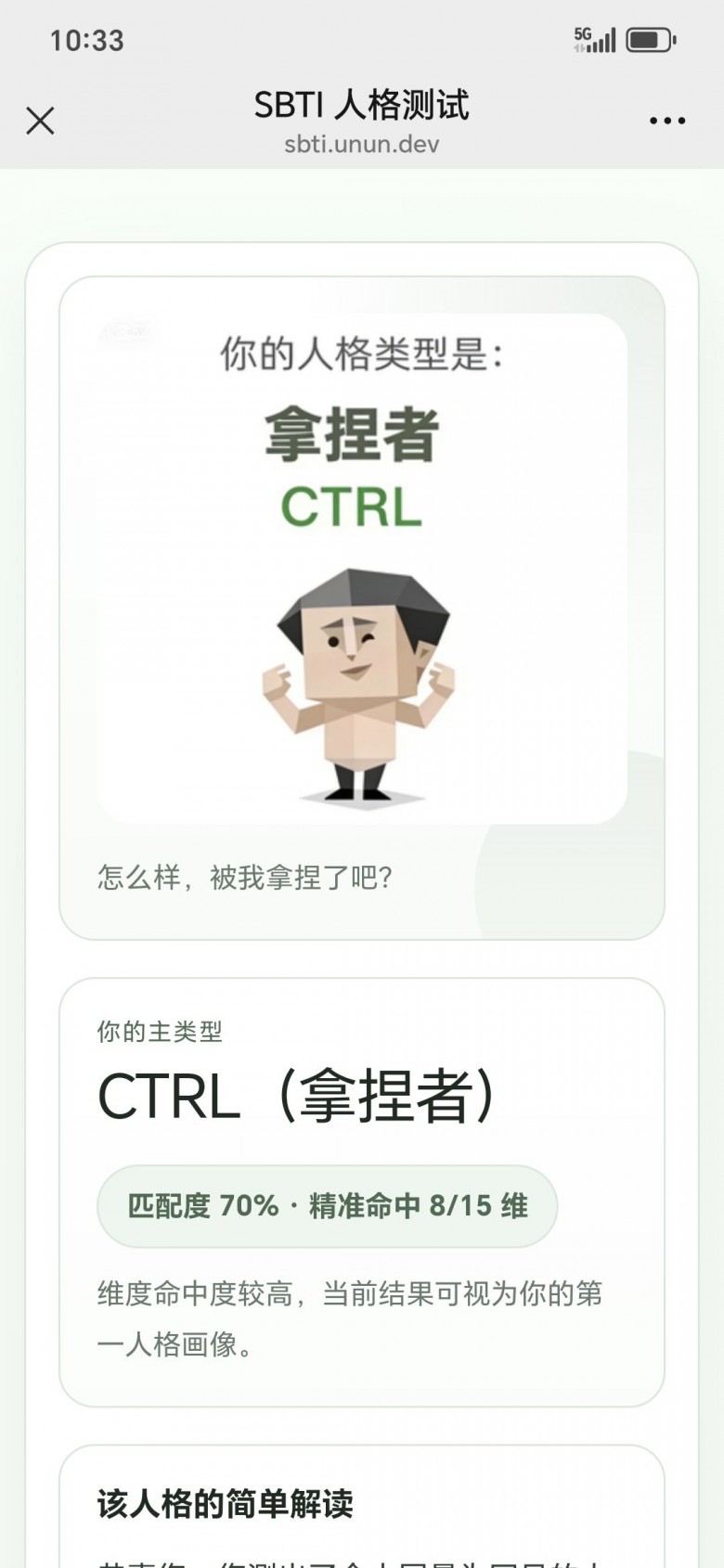Open the three-dot more options menu
This screenshot has width=724, height=1568.
[x=666, y=121]
